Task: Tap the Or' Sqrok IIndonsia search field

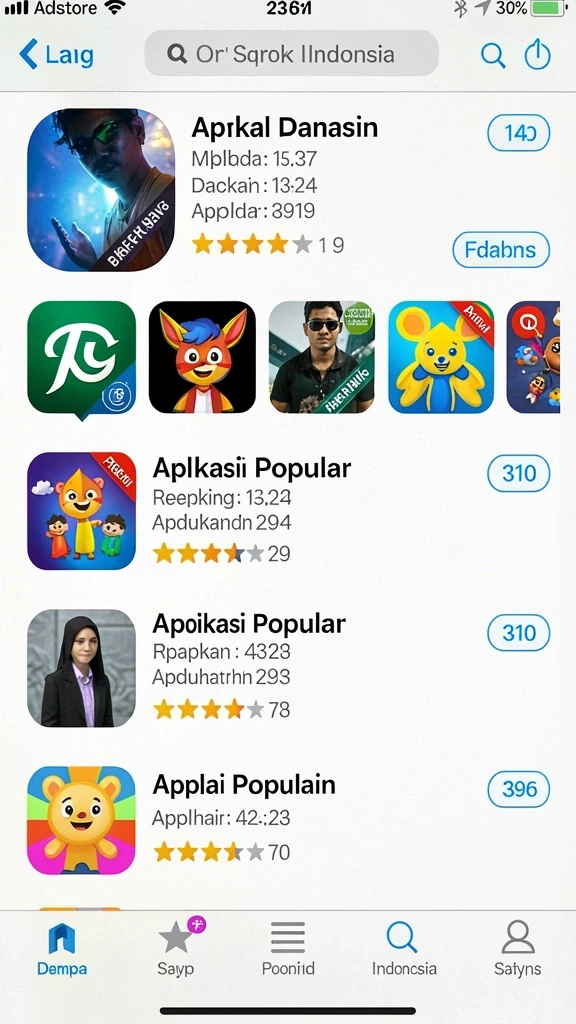Action: coord(291,53)
